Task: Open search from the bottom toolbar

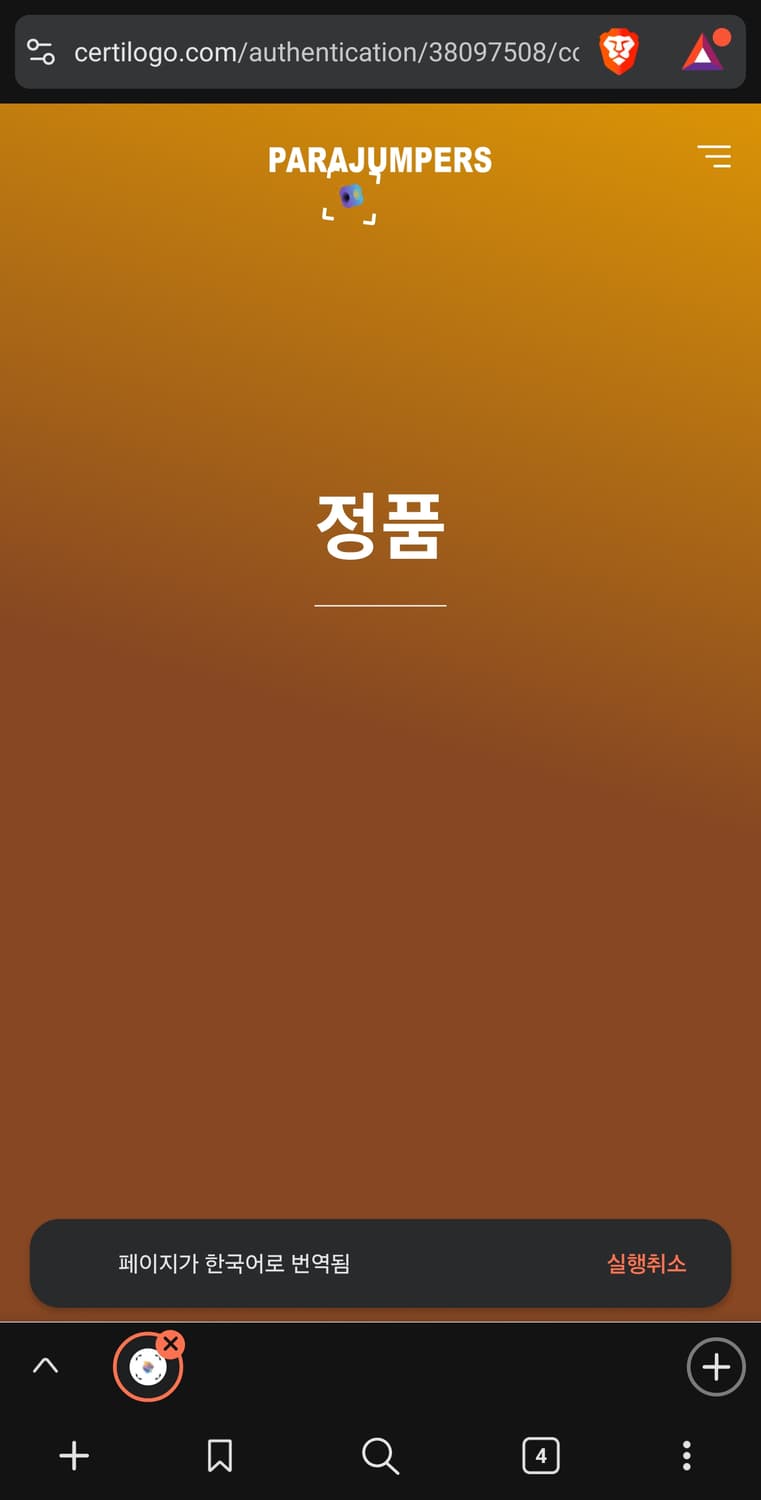Action: click(379, 1456)
